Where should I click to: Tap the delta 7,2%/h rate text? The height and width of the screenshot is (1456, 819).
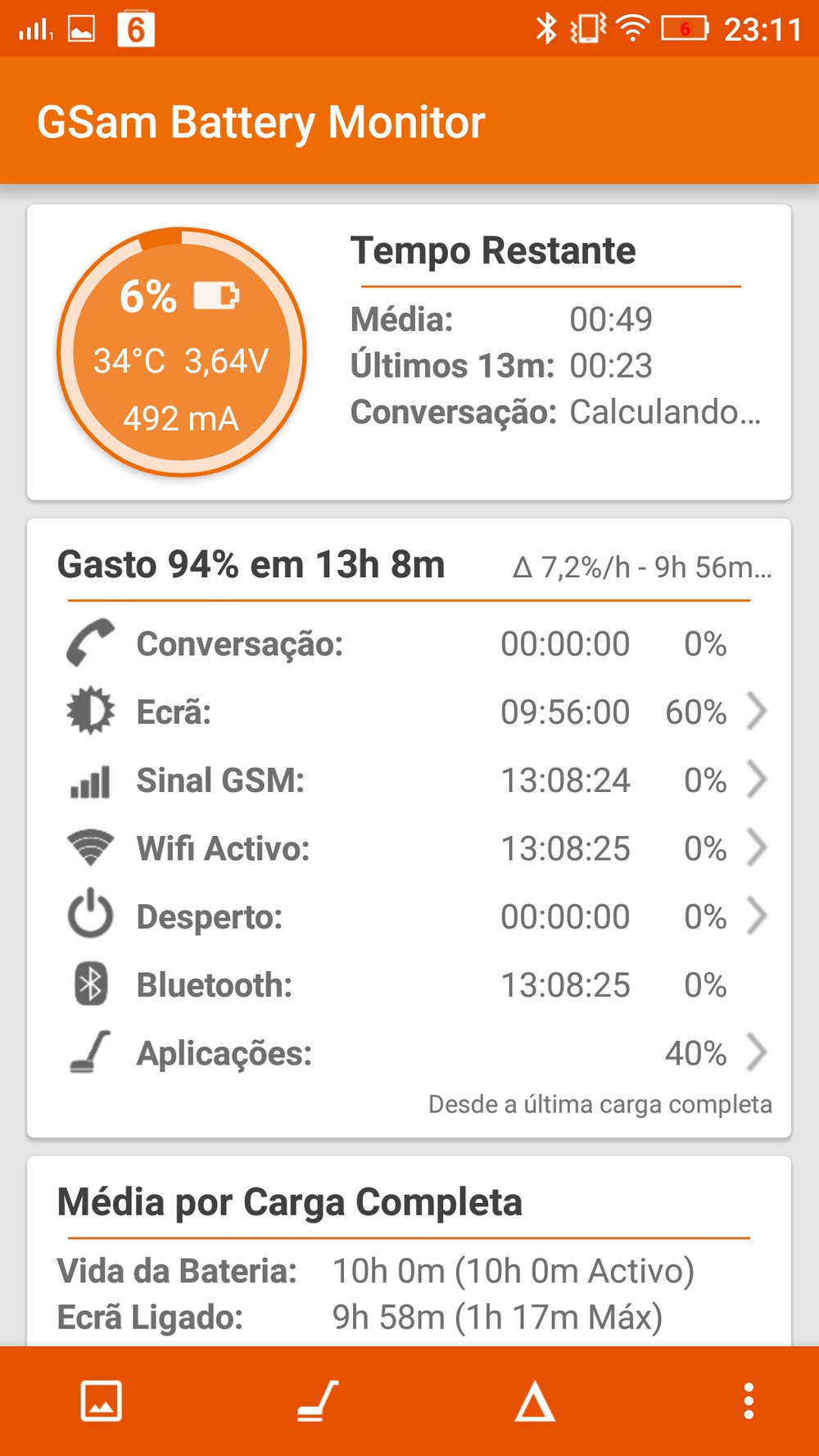tap(642, 567)
